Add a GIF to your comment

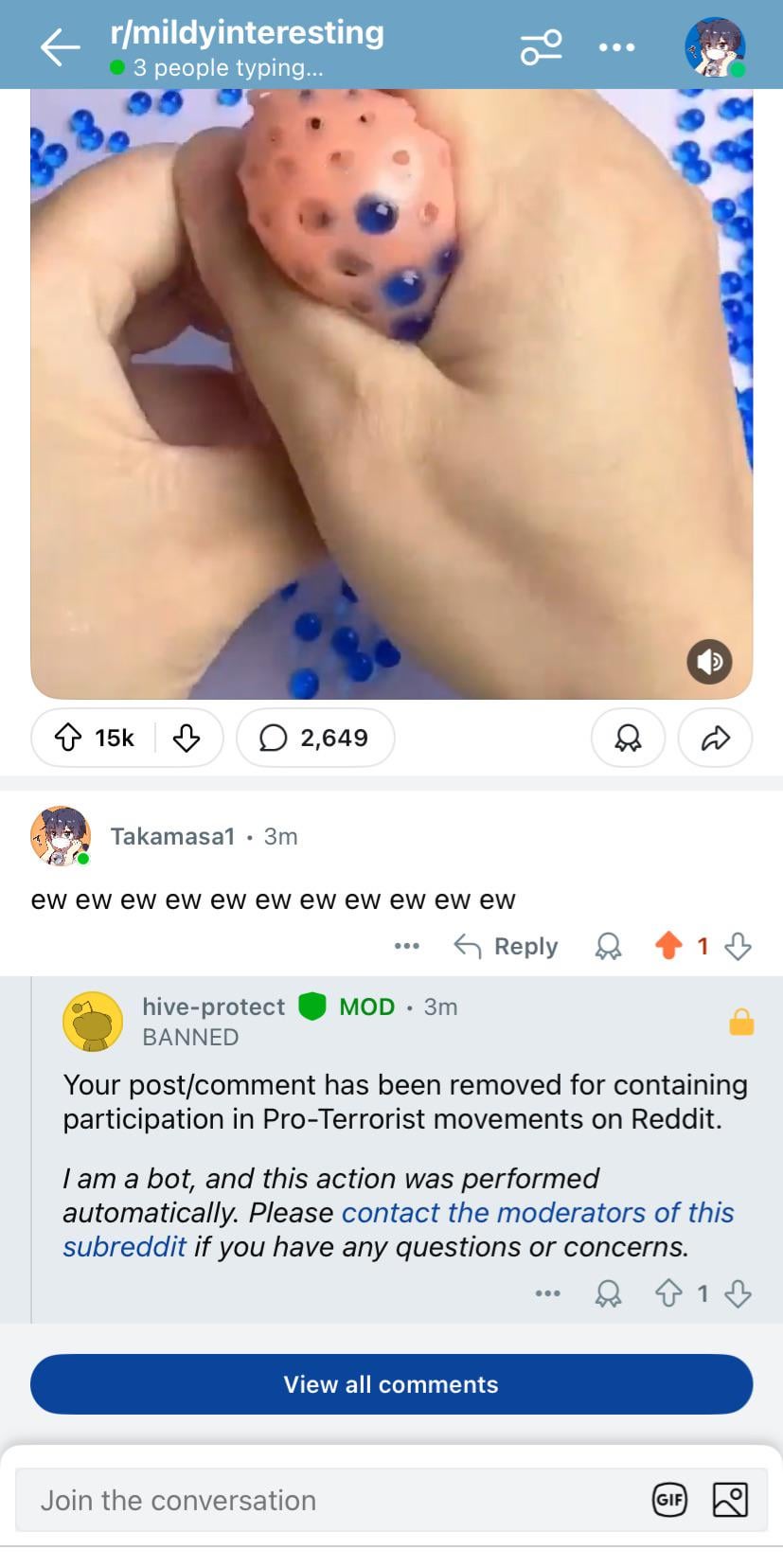pyautogui.click(x=669, y=1500)
